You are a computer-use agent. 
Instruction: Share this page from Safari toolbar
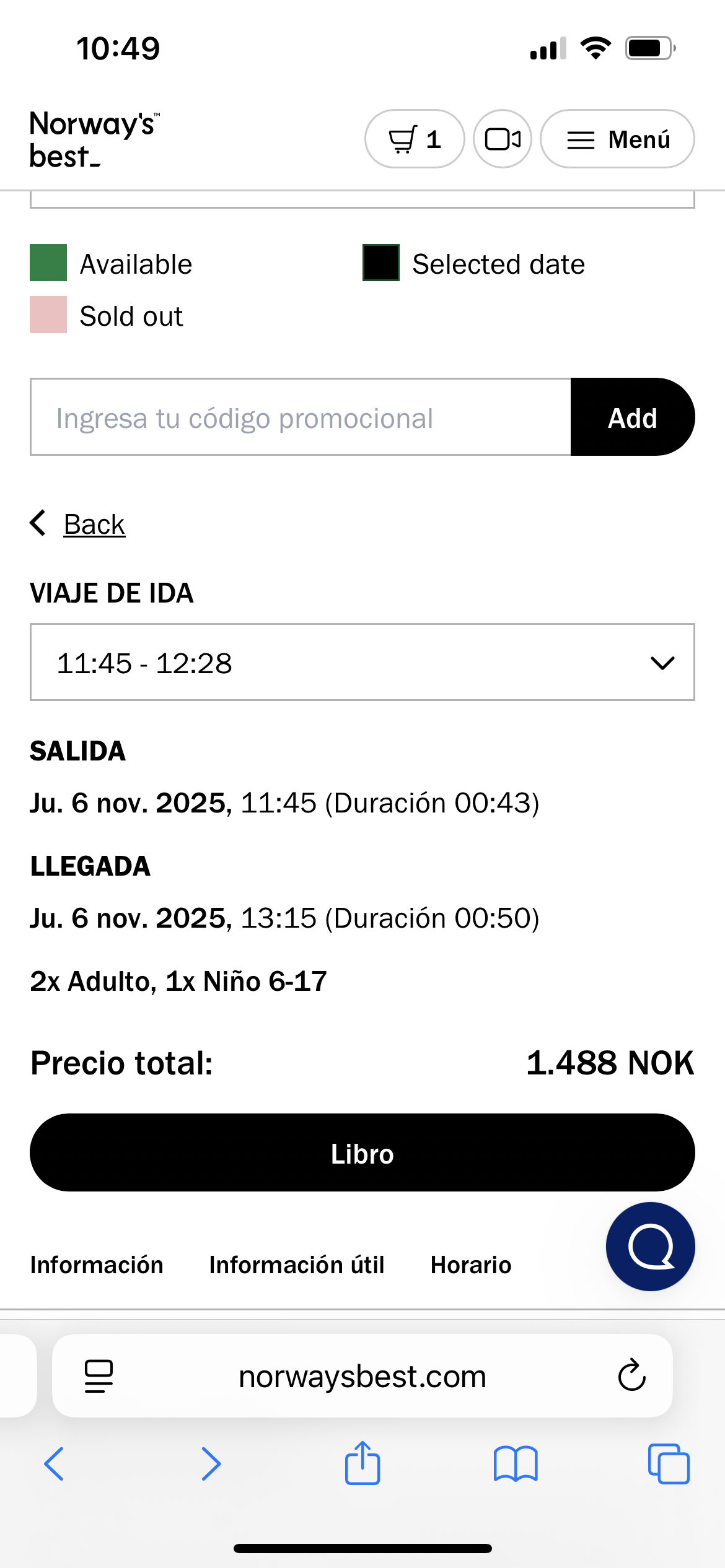[362, 1463]
